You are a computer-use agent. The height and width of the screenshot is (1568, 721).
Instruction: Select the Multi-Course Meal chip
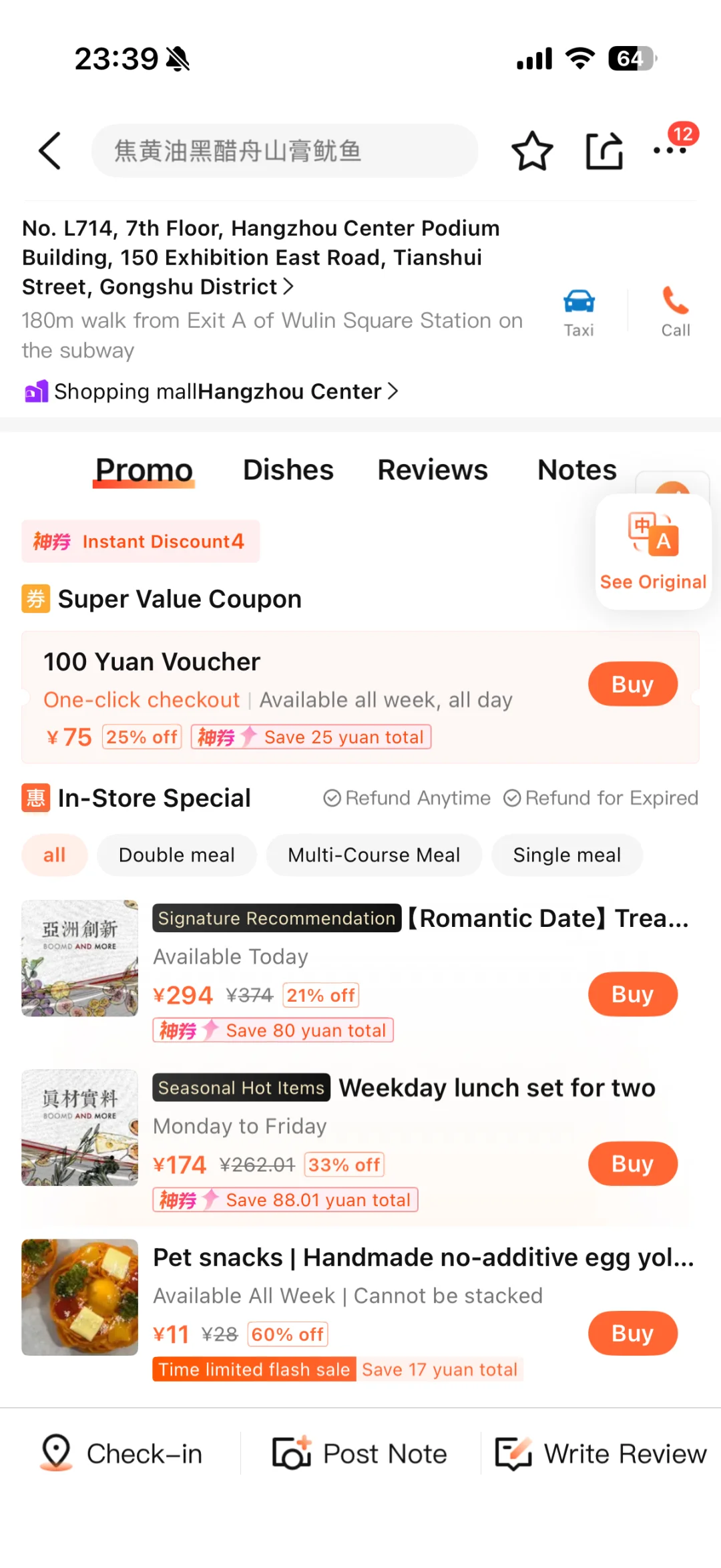pos(374,855)
